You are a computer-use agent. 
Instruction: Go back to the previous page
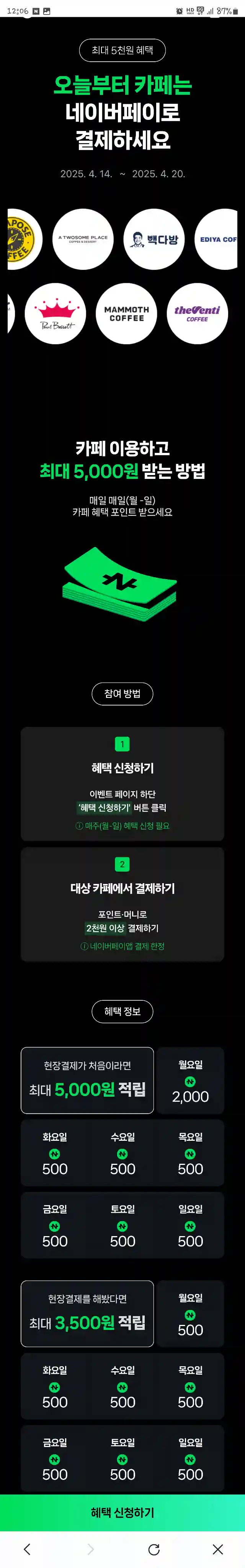point(27,1548)
